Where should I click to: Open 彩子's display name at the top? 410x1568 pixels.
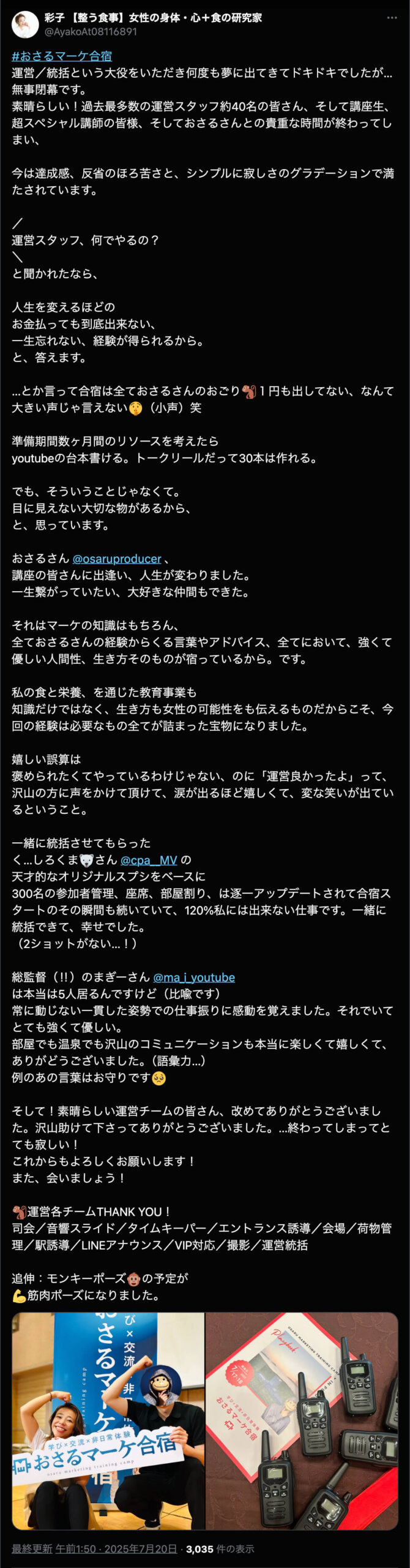(x=153, y=18)
